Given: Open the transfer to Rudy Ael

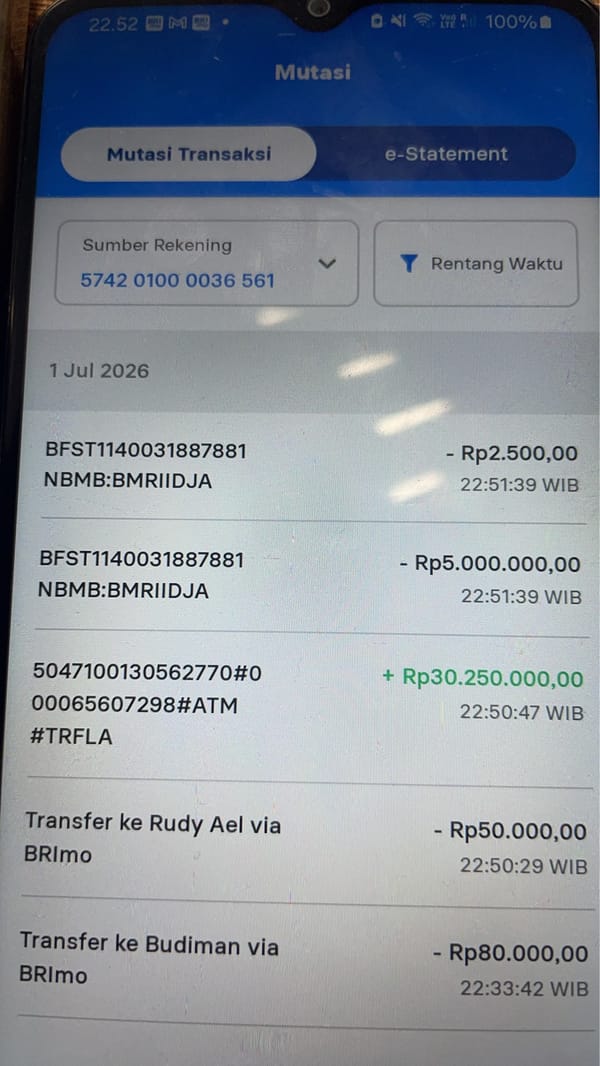Looking at the screenshot, I should [x=306, y=843].
